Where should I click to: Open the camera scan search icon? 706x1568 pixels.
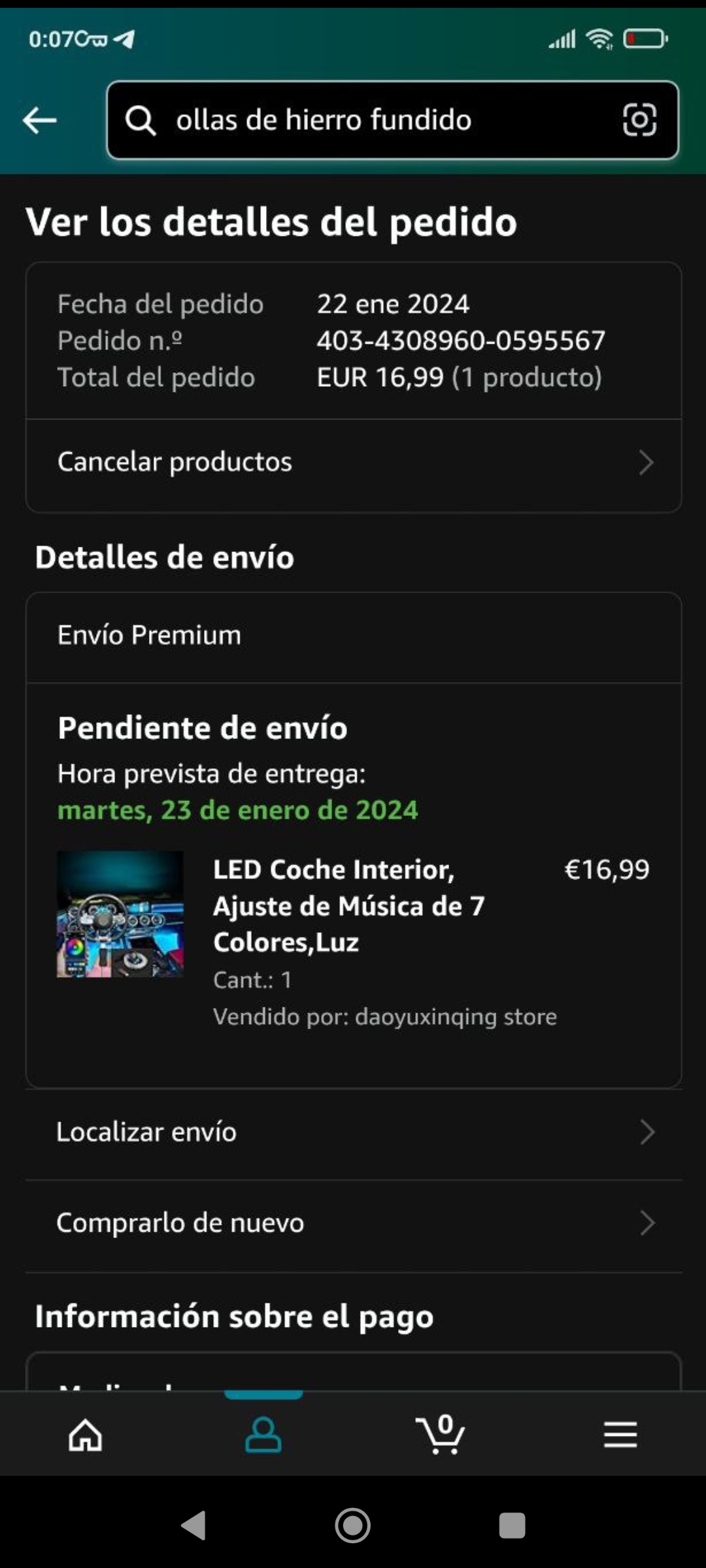pos(639,120)
